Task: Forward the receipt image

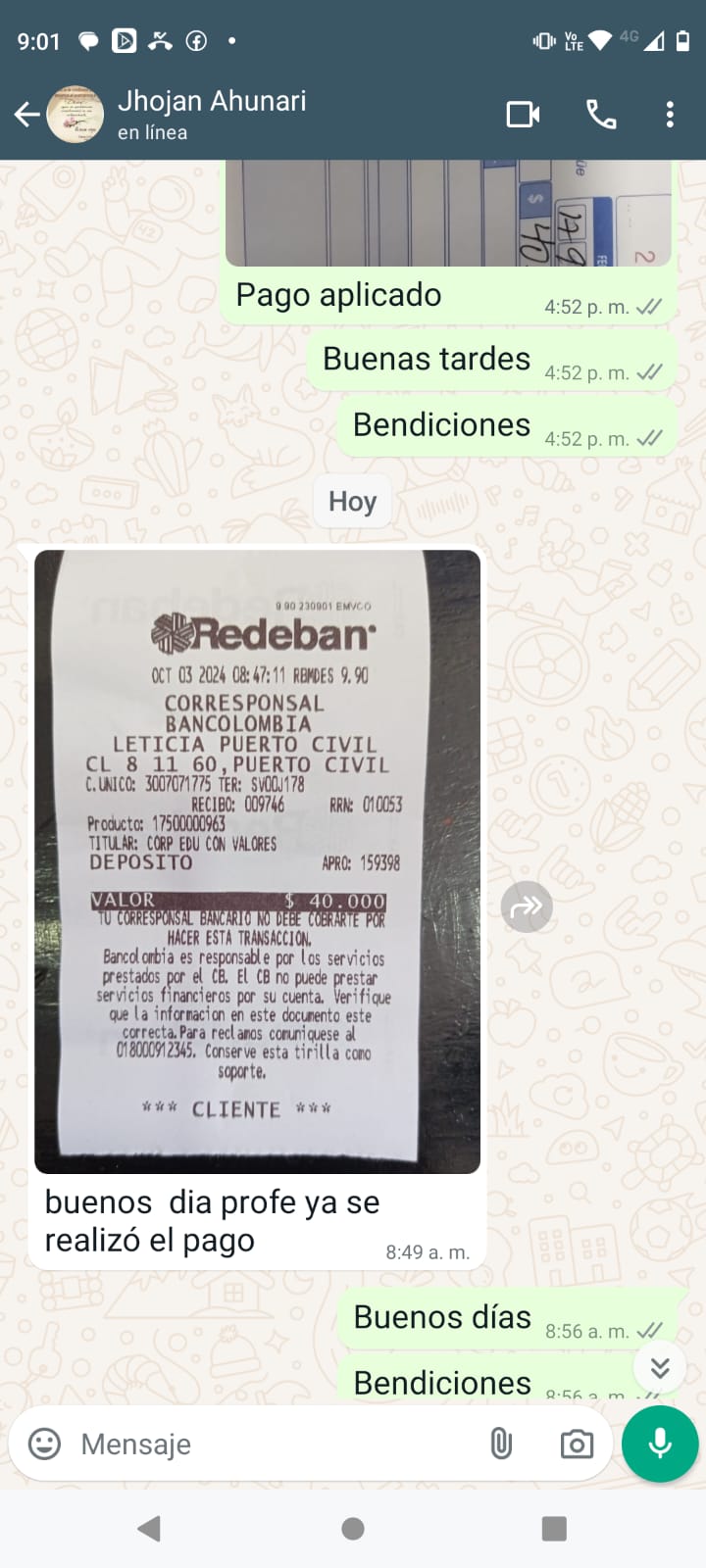Action: [527, 906]
